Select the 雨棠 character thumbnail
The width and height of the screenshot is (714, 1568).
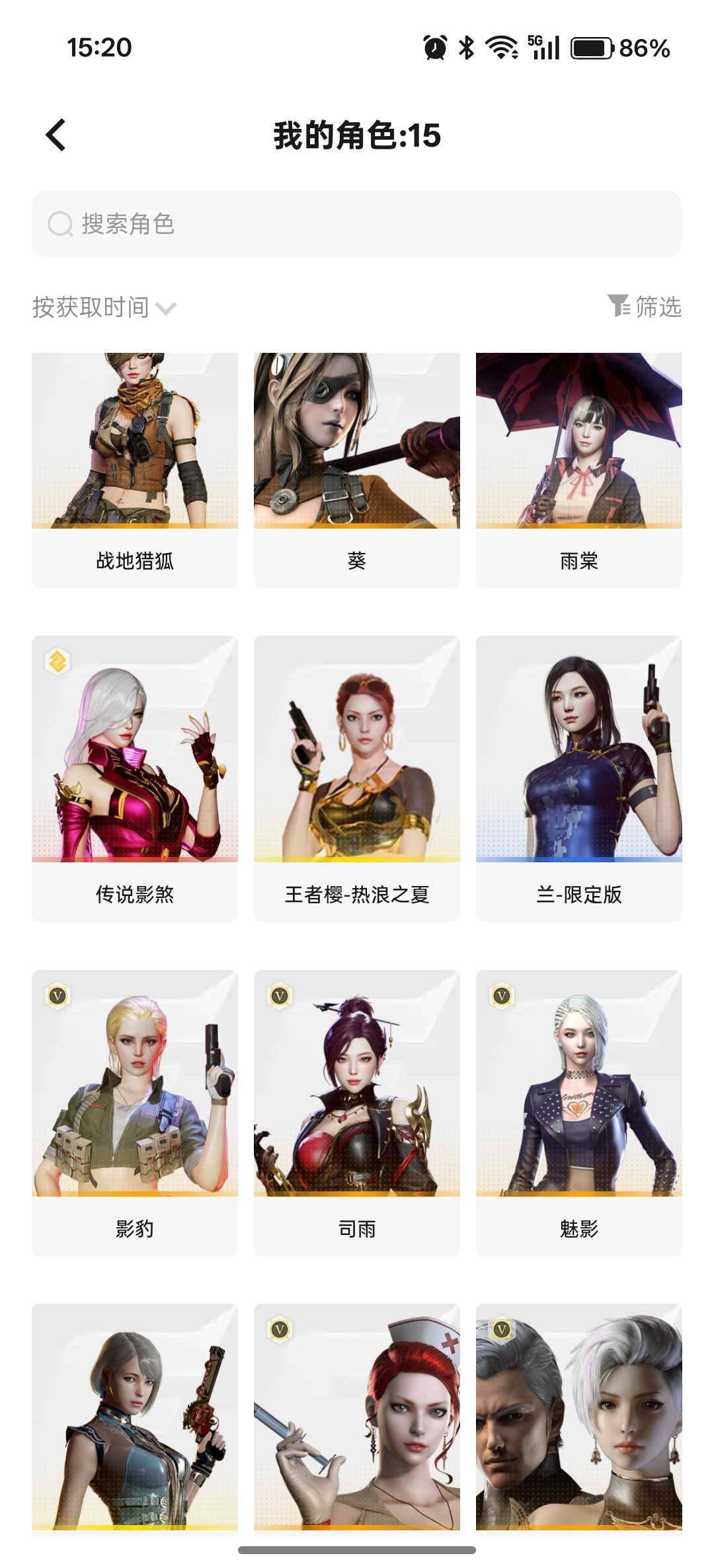click(x=579, y=439)
